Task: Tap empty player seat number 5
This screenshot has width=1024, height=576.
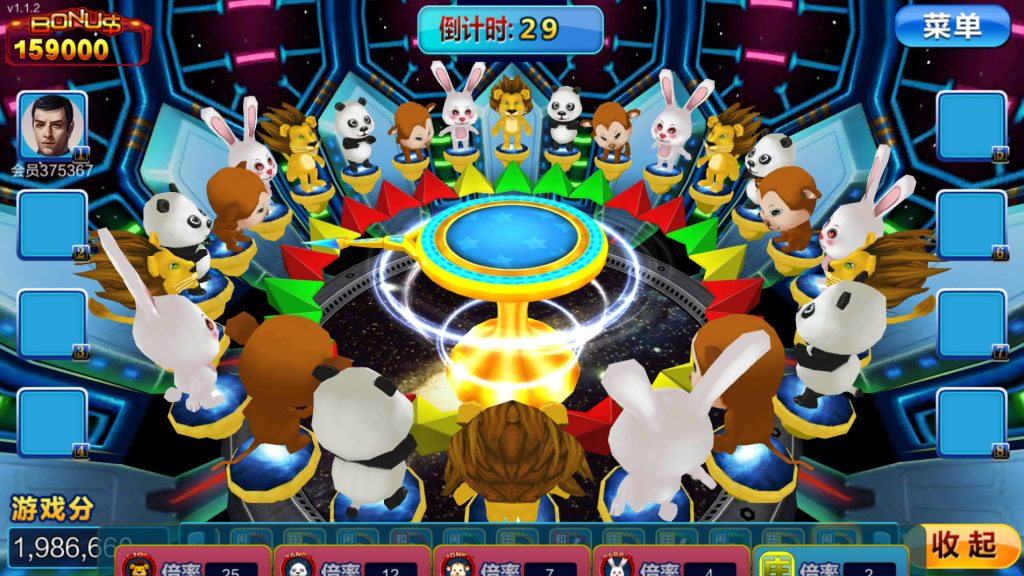Action: pos(971,126)
